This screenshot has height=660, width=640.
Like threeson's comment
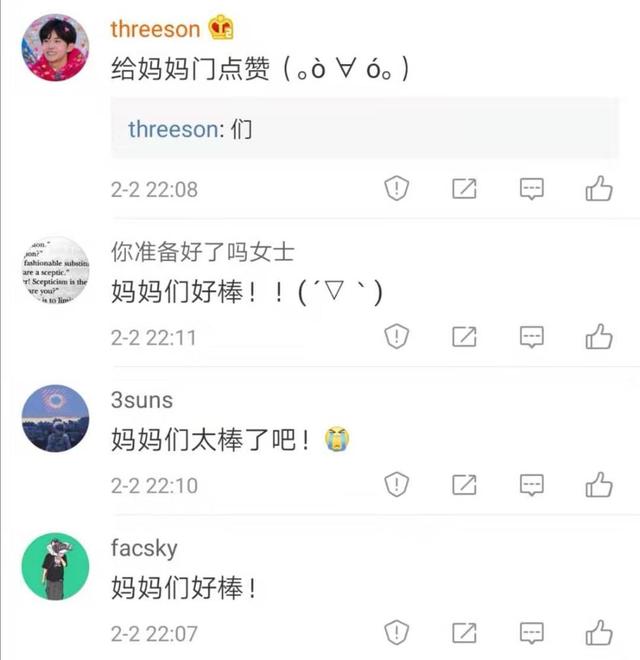click(599, 188)
